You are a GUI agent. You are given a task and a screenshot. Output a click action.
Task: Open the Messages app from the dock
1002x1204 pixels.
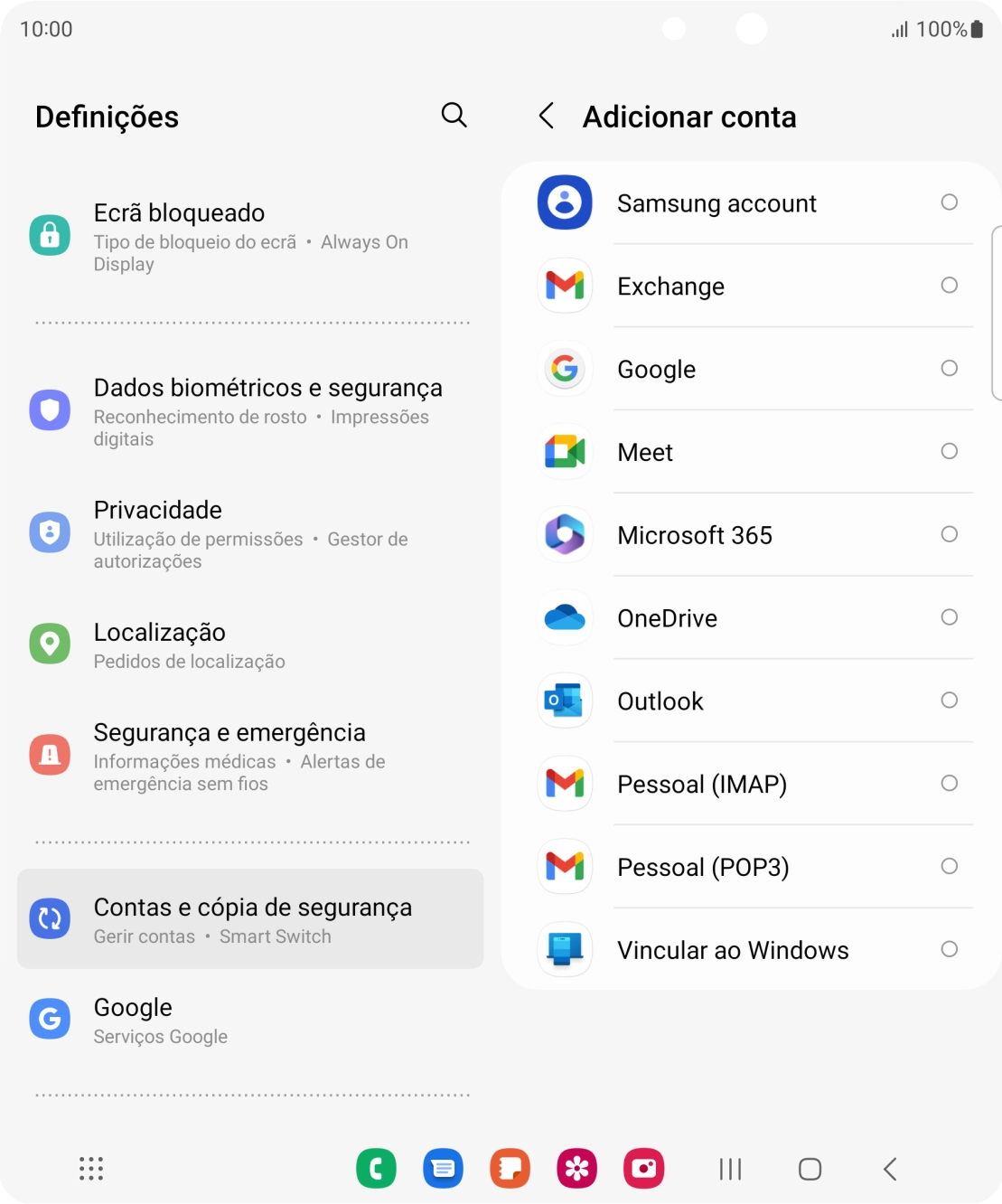tap(444, 1168)
